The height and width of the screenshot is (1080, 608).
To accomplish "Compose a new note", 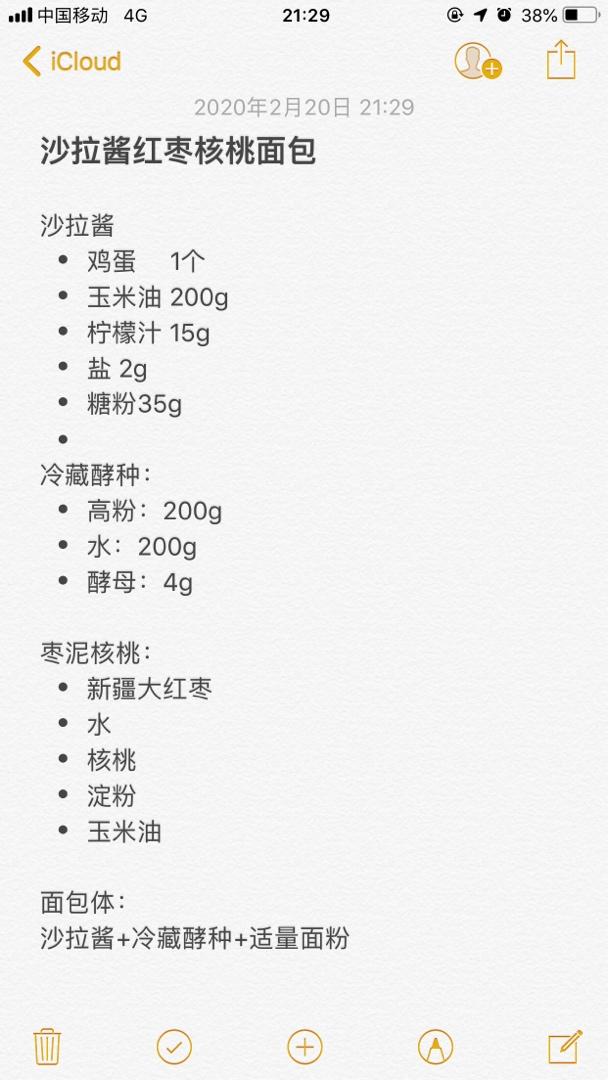I will coord(565,1047).
